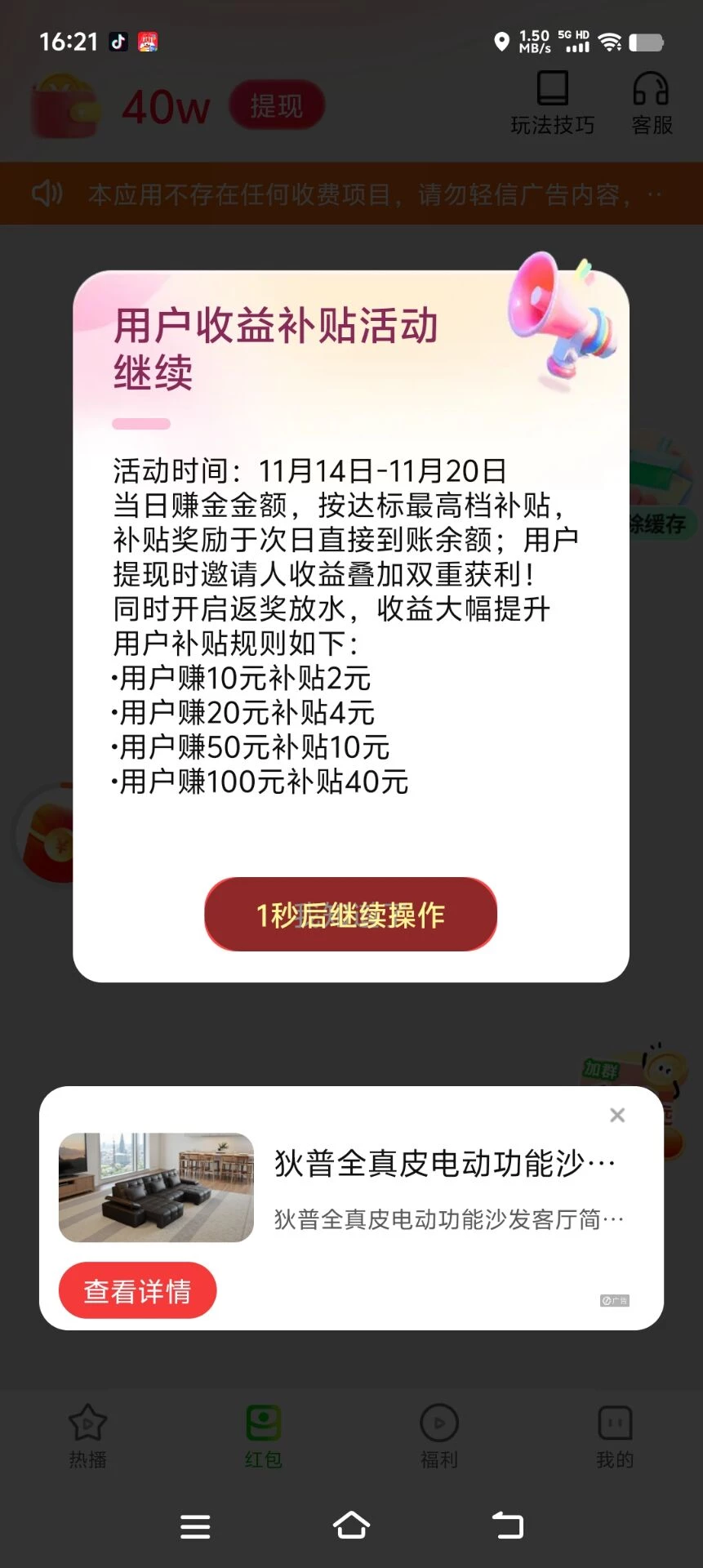Screen dimensions: 703x1568
Task: Switch to the 红包 tab
Action: click(263, 1437)
